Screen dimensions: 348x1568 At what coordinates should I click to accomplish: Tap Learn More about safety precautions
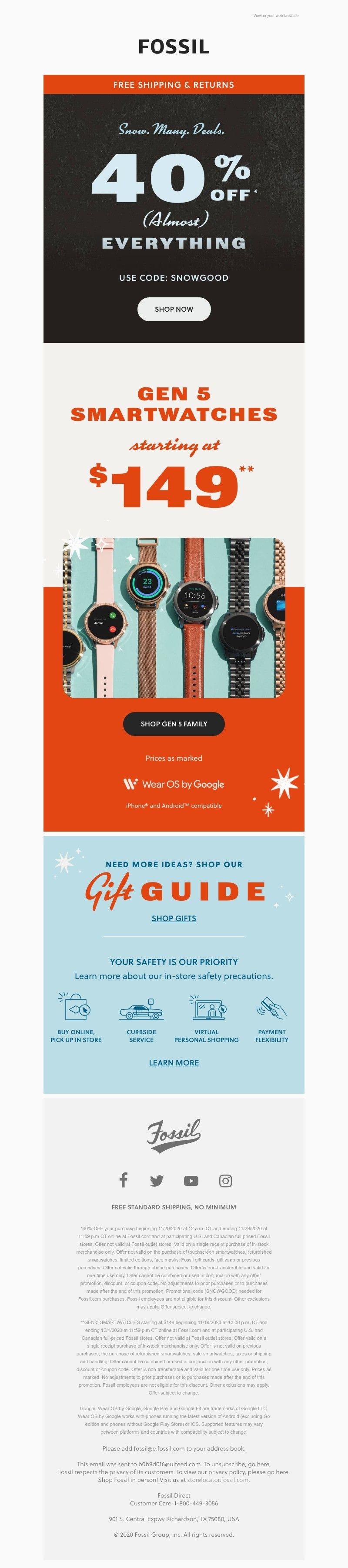tap(174, 1062)
